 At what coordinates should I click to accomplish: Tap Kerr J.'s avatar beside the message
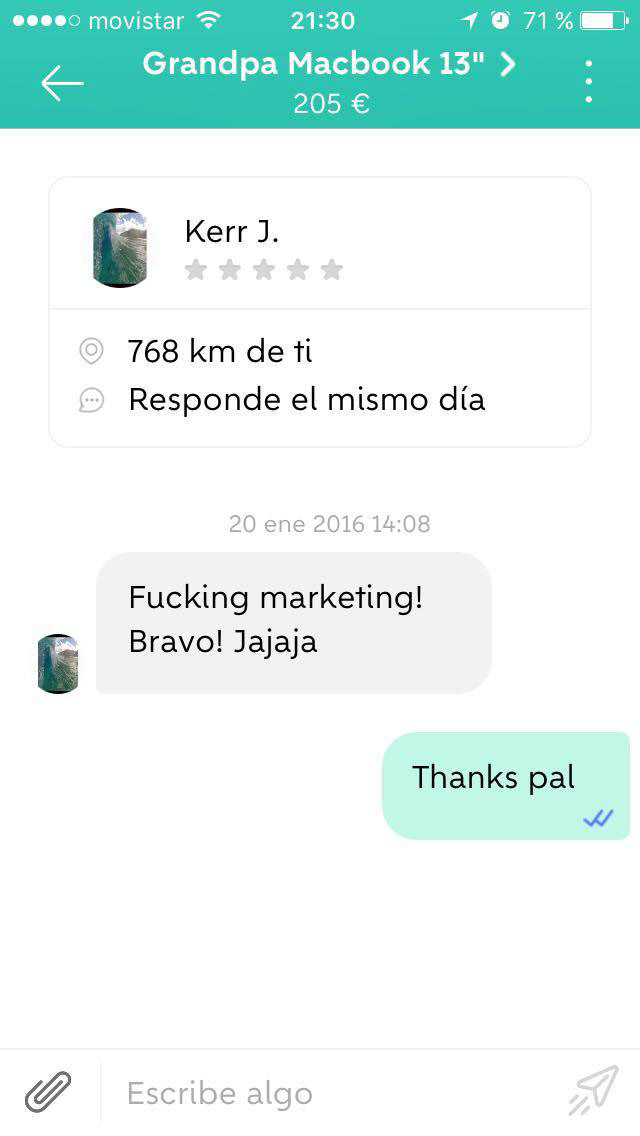(x=58, y=664)
